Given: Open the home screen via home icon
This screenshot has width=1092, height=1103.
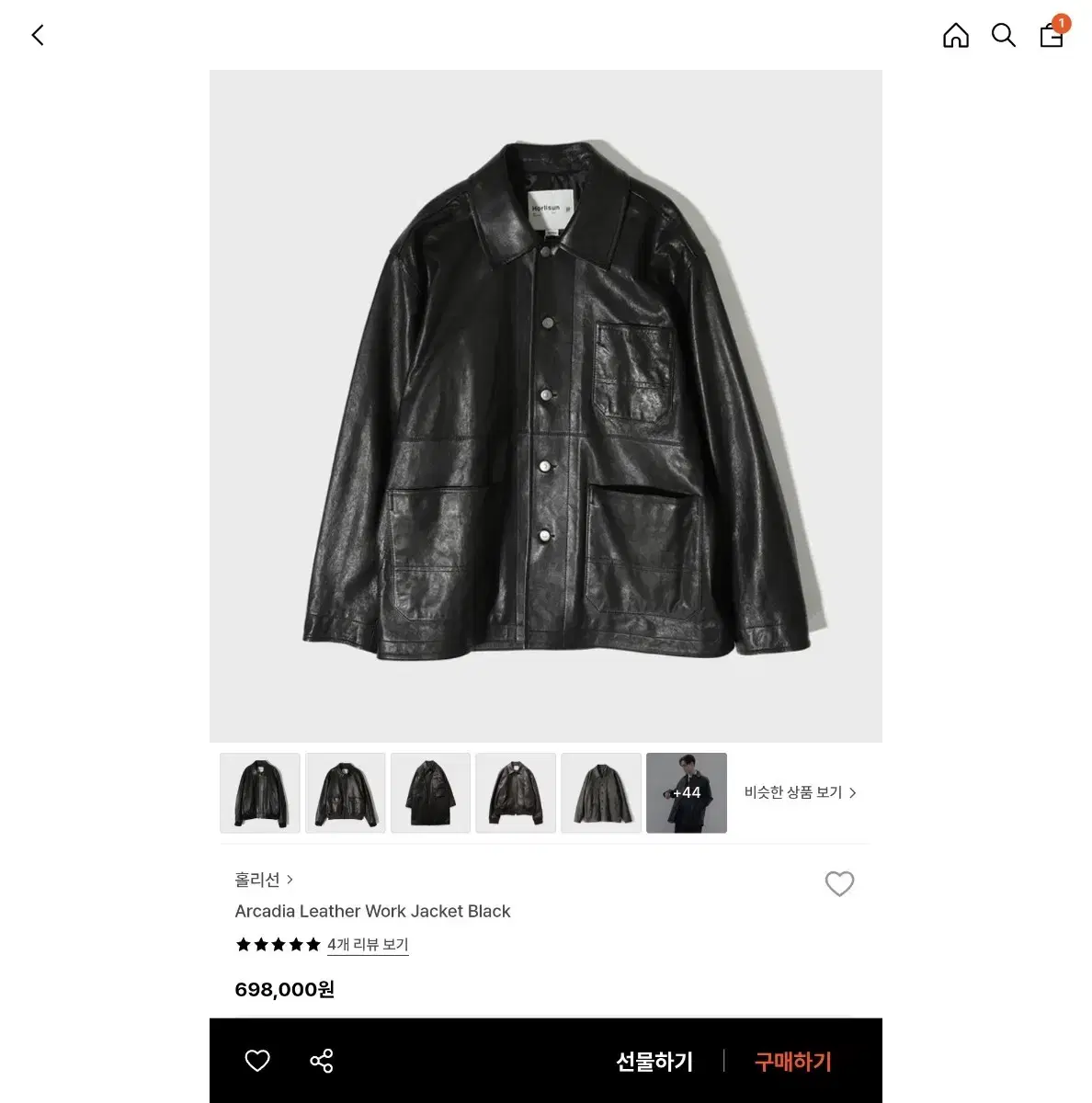Looking at the screenshot, I should [955, 35].
